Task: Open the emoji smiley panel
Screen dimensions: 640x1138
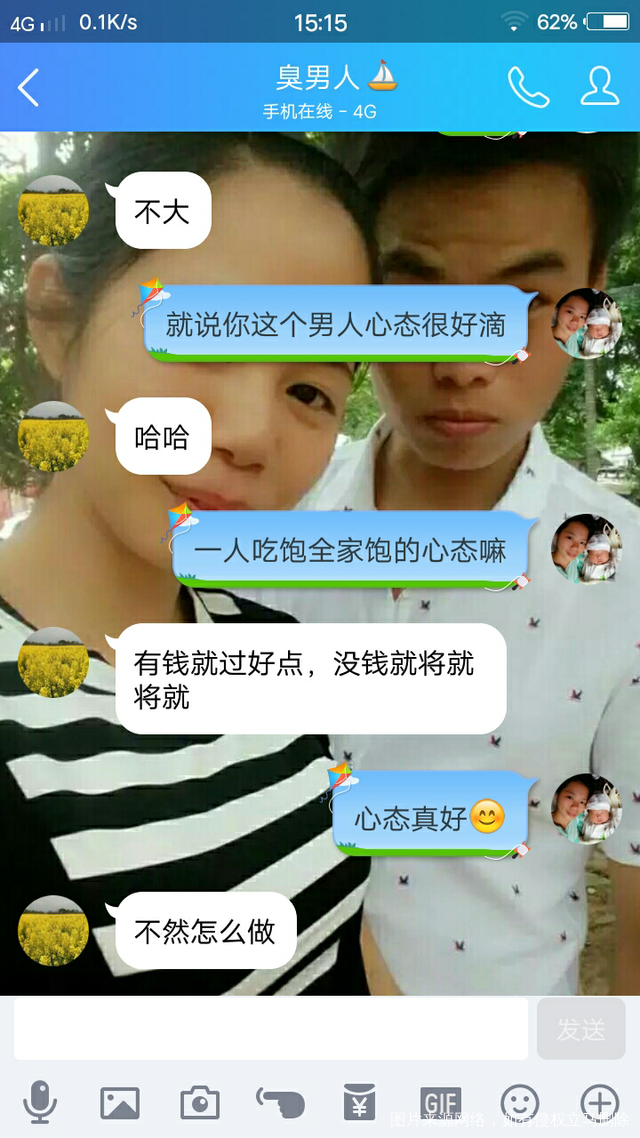Action: point(520,1102)
